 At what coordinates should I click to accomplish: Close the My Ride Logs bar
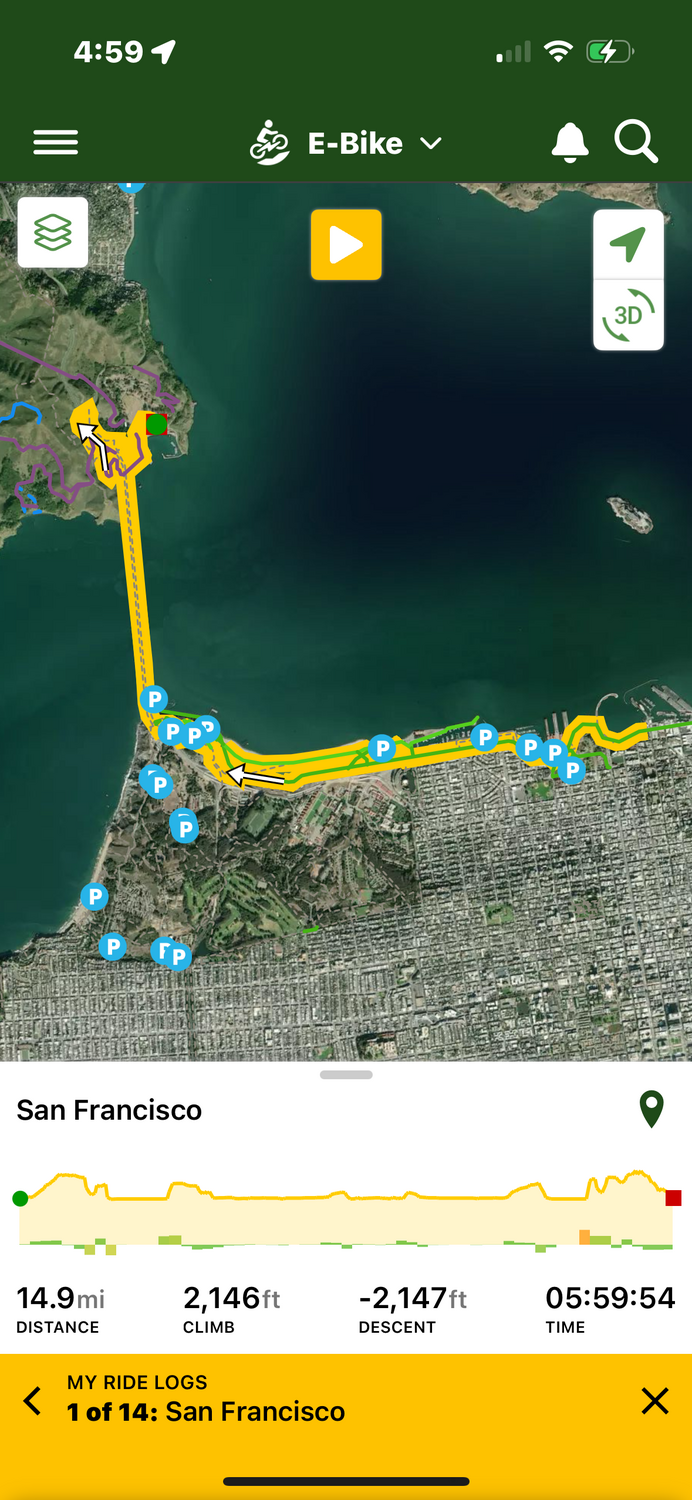click(x=655, y=1400)
